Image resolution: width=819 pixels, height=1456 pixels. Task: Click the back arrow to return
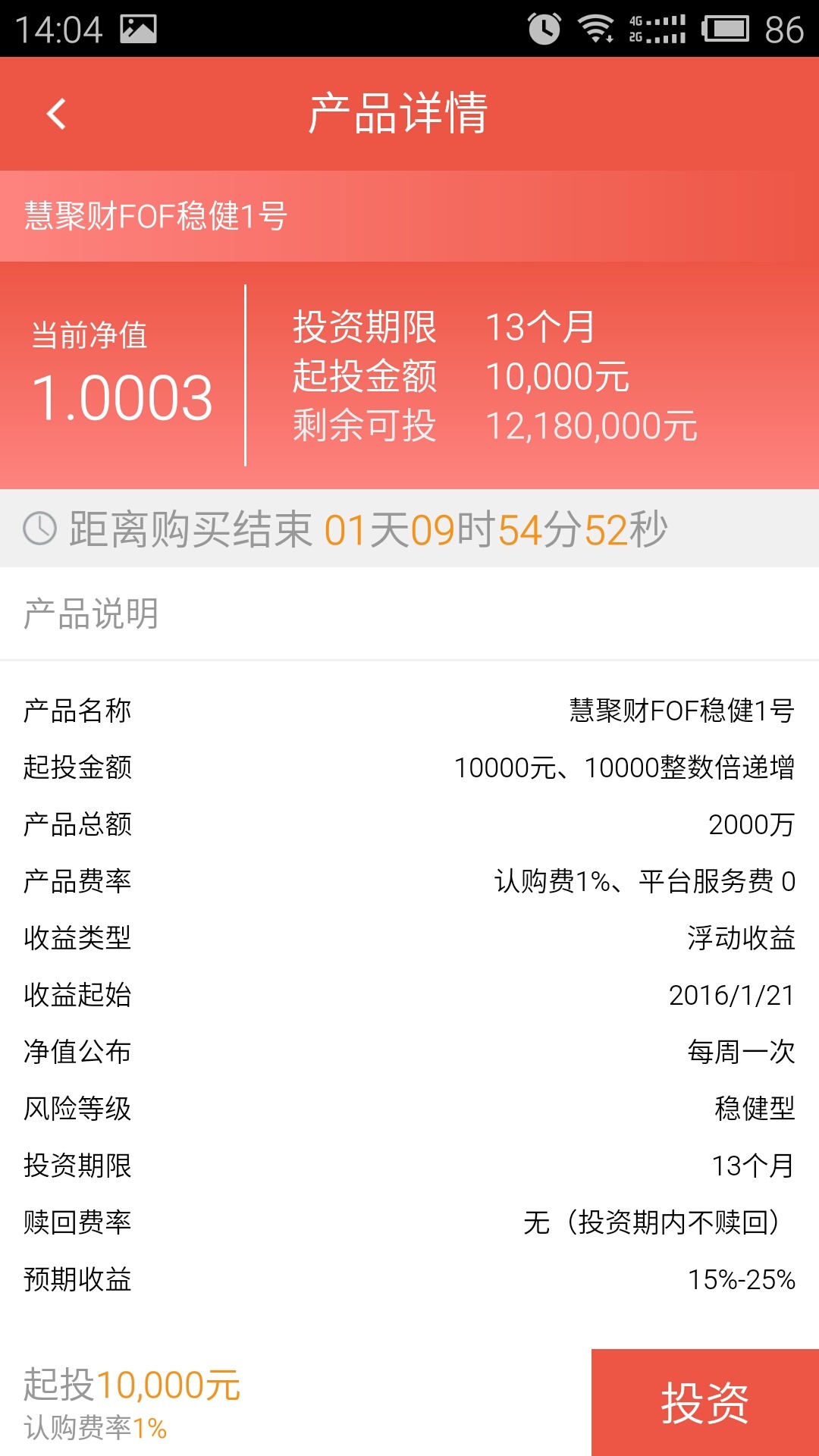[55, 114]
